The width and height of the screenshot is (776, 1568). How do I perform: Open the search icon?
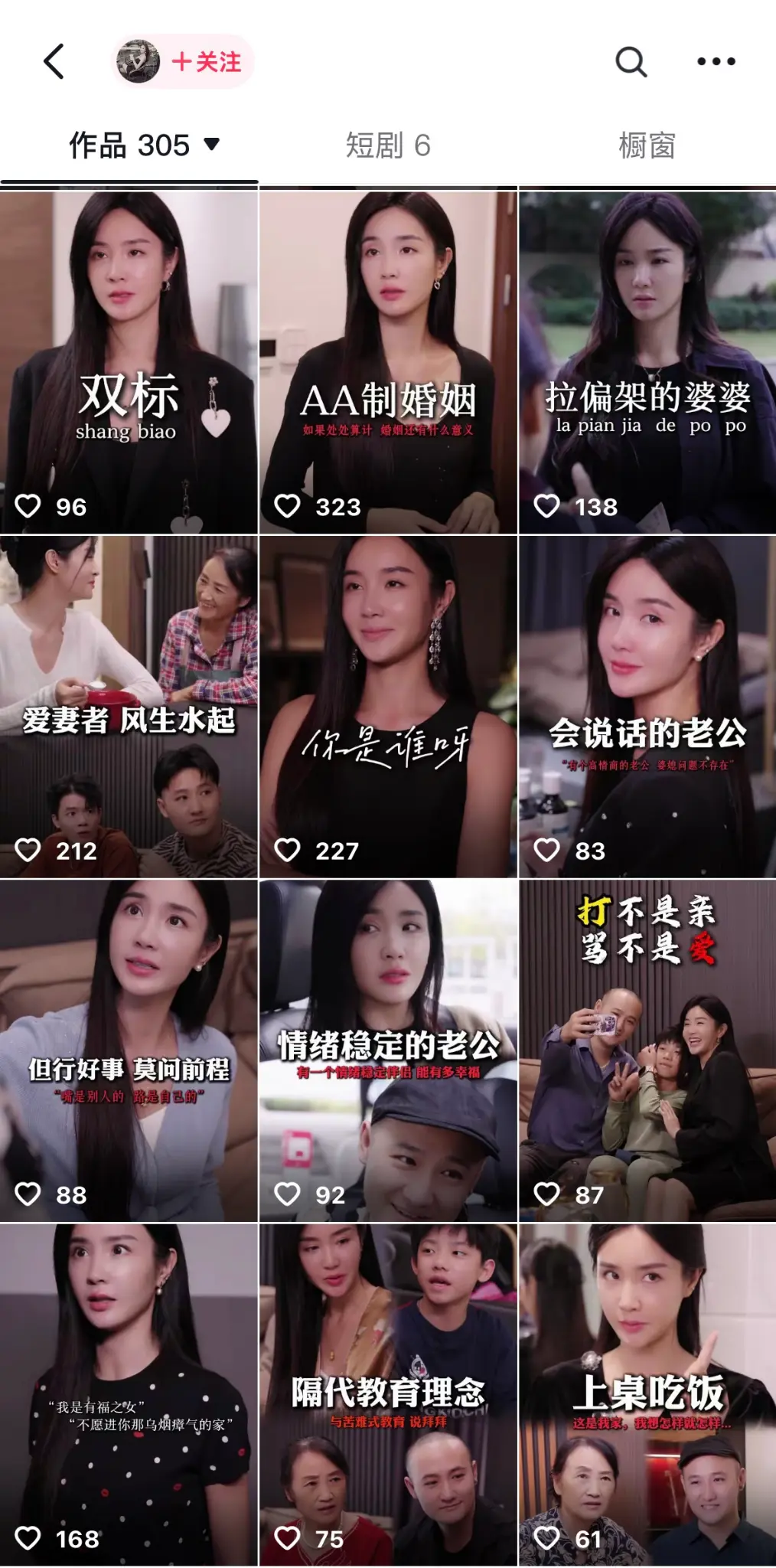pyautogui.click(x=631, y=61)
